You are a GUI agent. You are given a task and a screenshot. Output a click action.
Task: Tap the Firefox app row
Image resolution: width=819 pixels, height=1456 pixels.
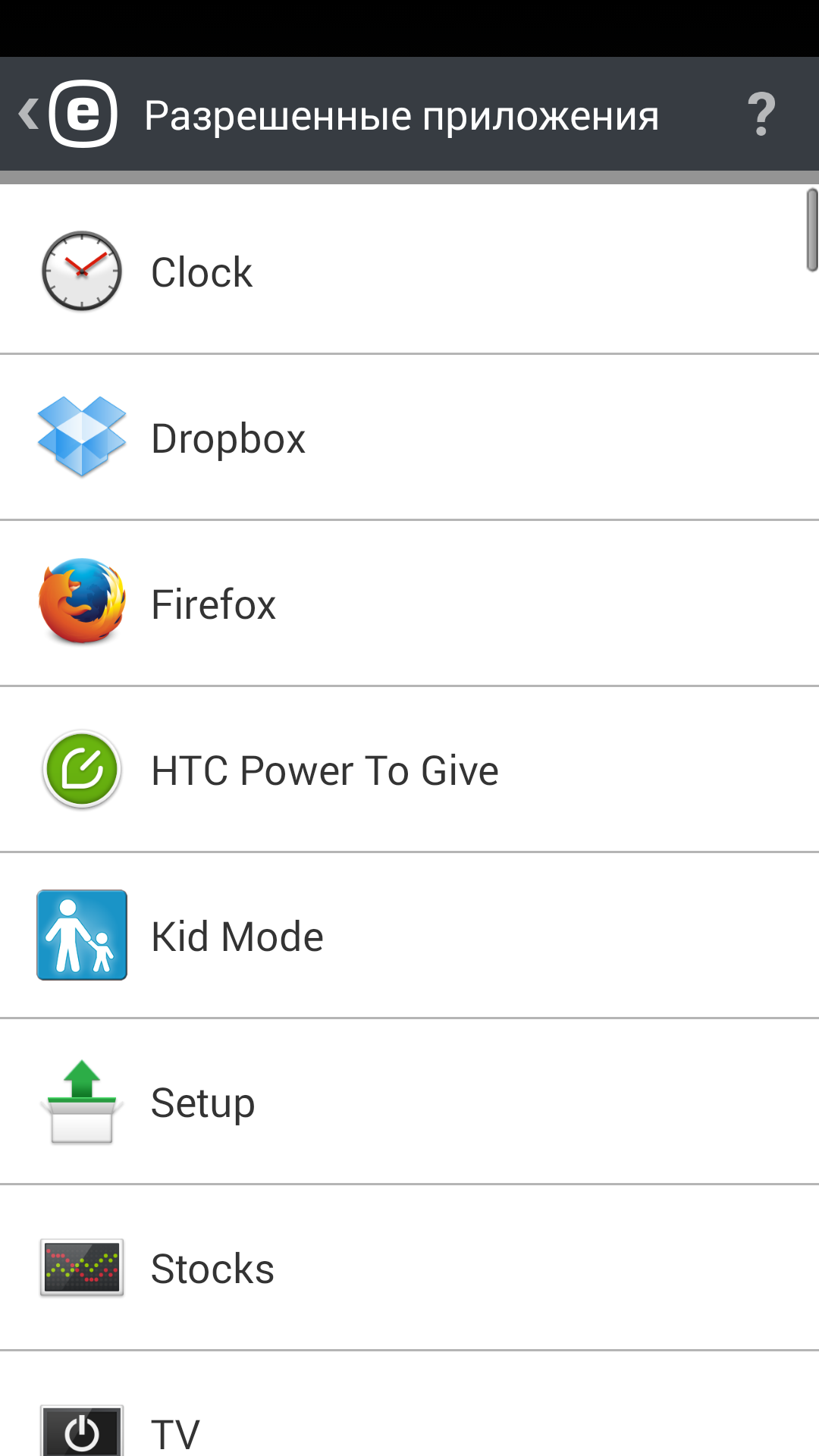point(409,604)
